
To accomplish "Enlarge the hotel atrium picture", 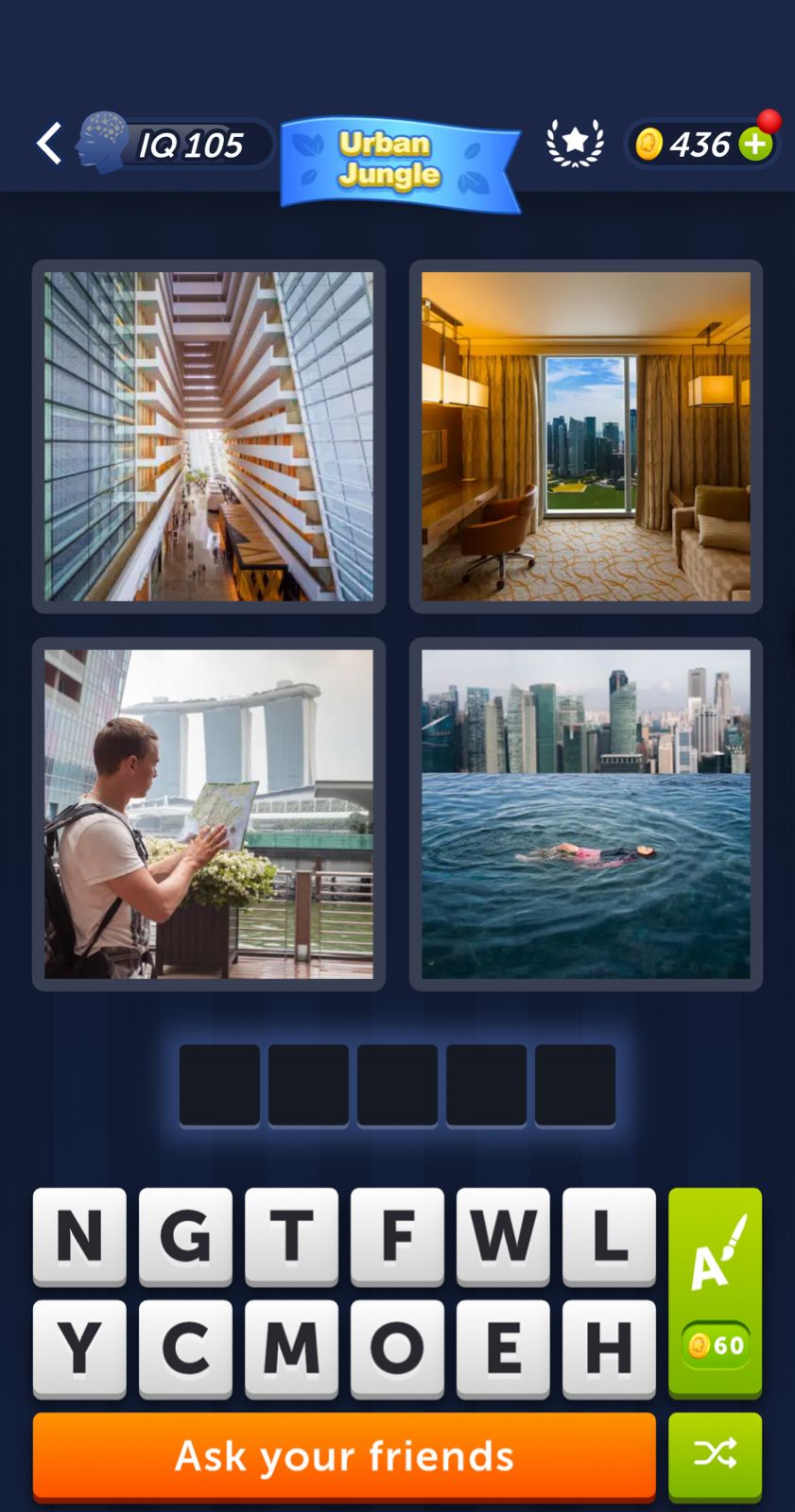I will pos(209,437).
